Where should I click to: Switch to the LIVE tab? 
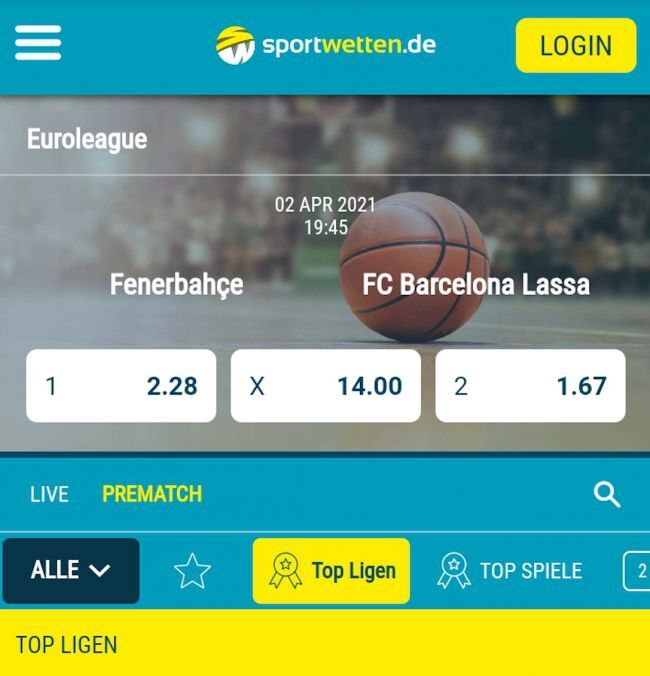49,494
